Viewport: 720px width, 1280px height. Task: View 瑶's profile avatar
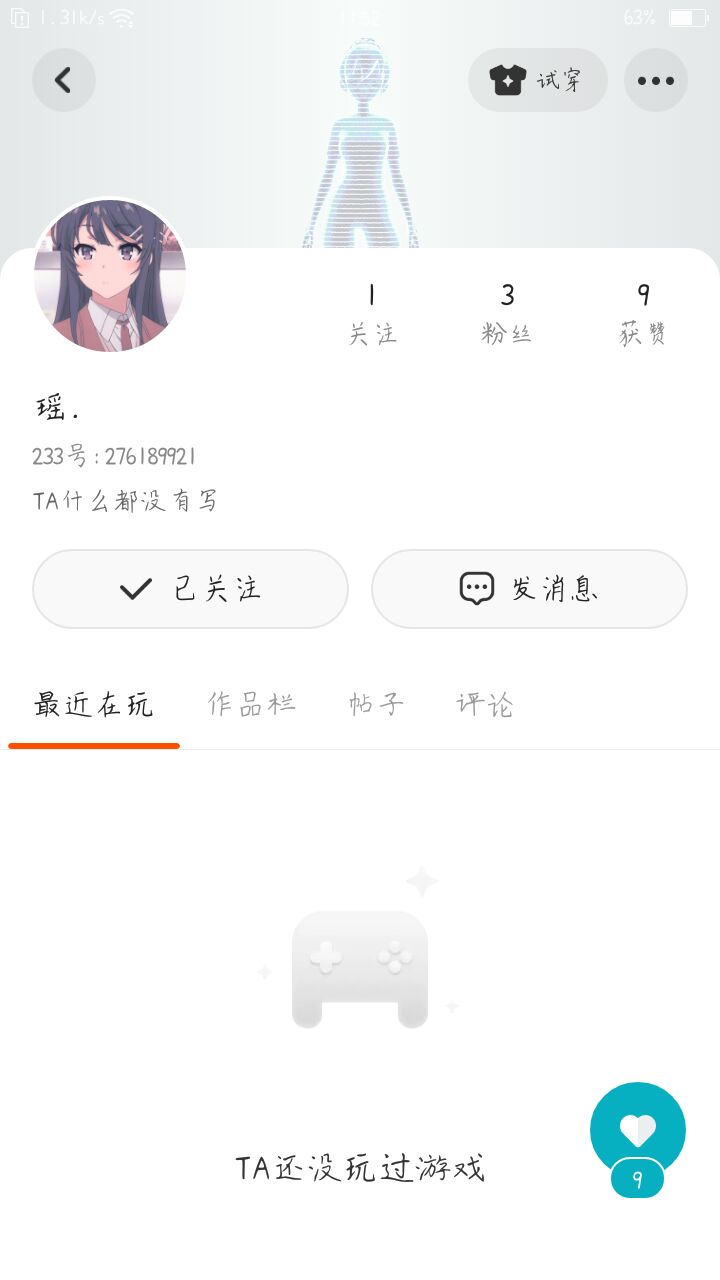click(110, 276)
